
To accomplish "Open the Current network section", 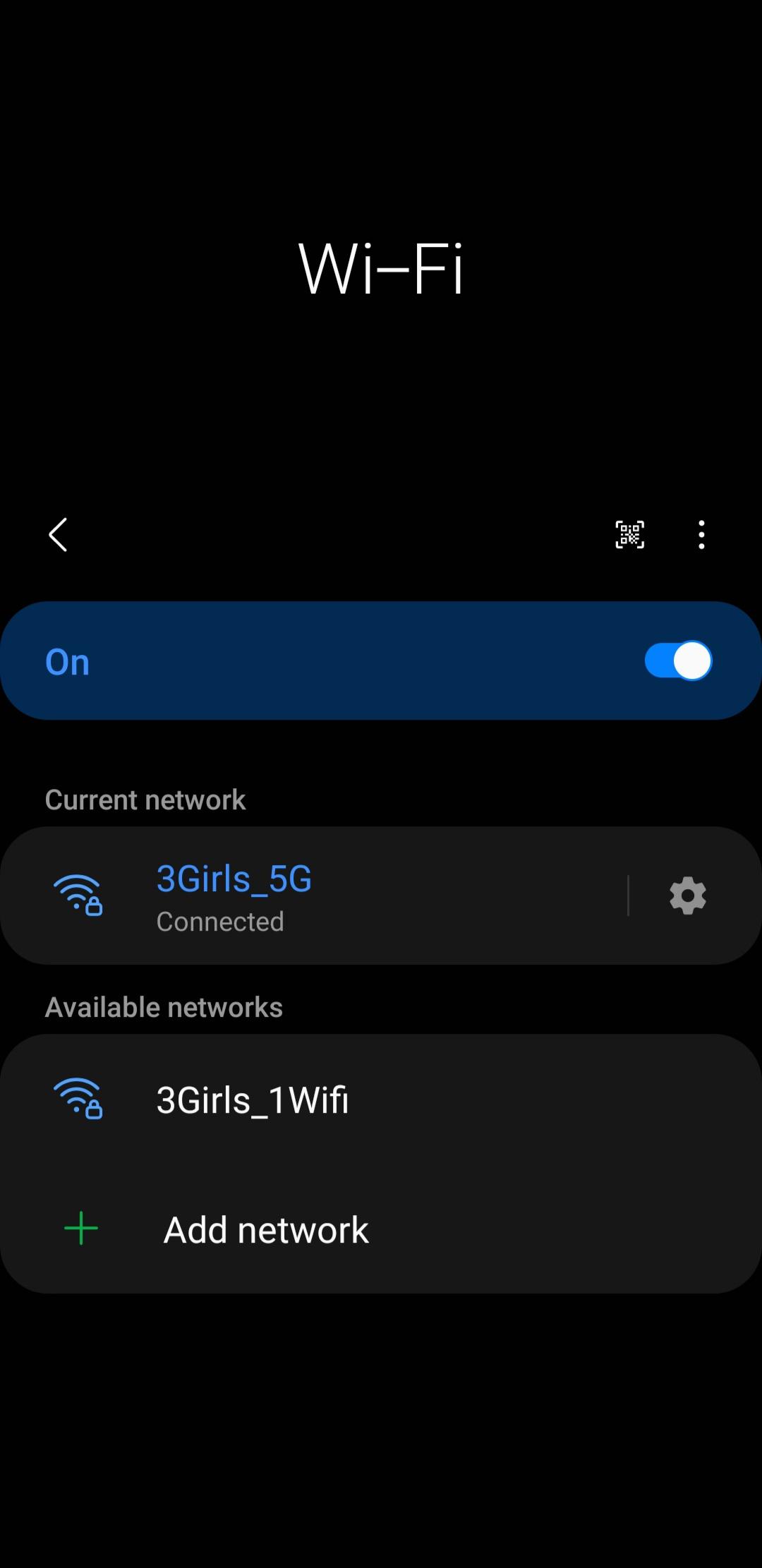I will coord(145,799).
